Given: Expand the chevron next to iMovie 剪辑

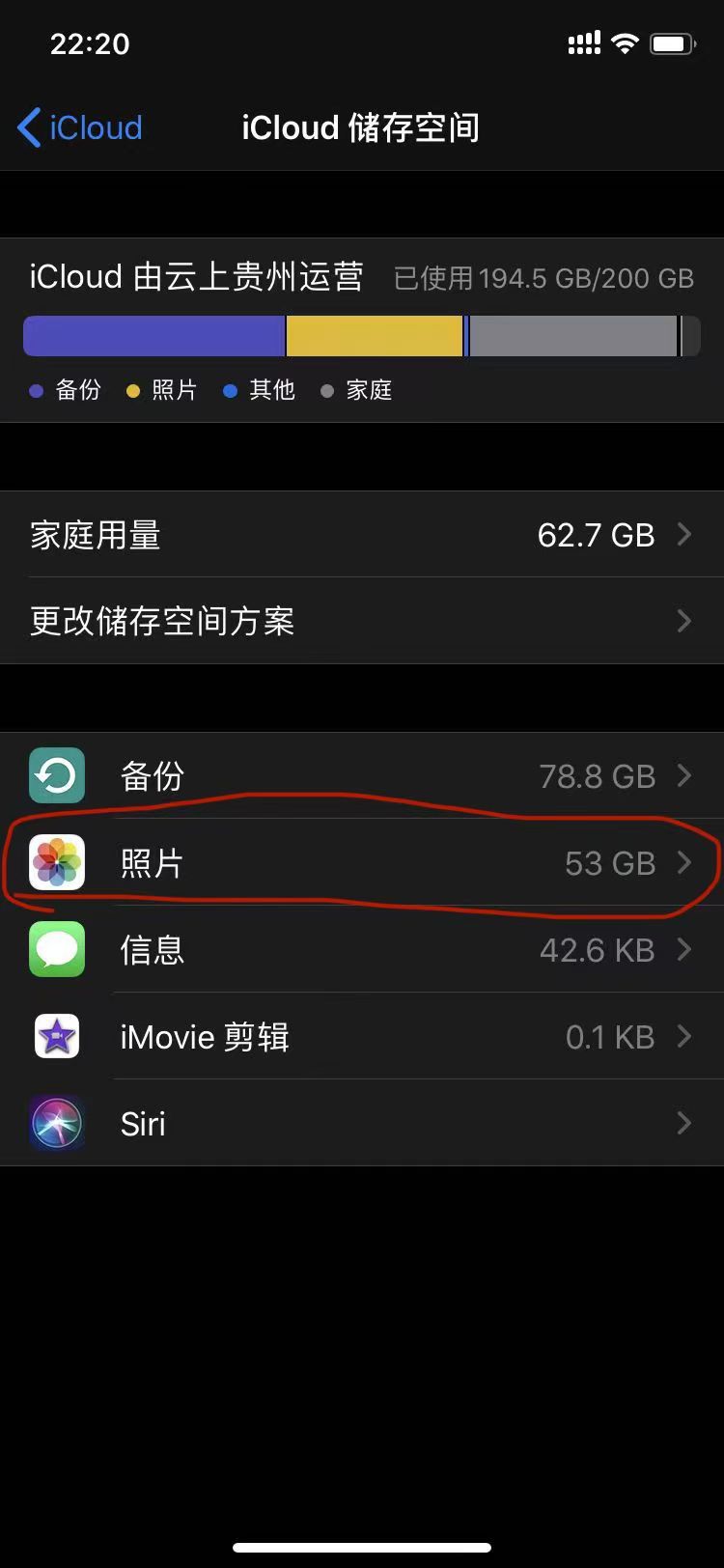Looking at the screenshot, I should coord(685,1036).
